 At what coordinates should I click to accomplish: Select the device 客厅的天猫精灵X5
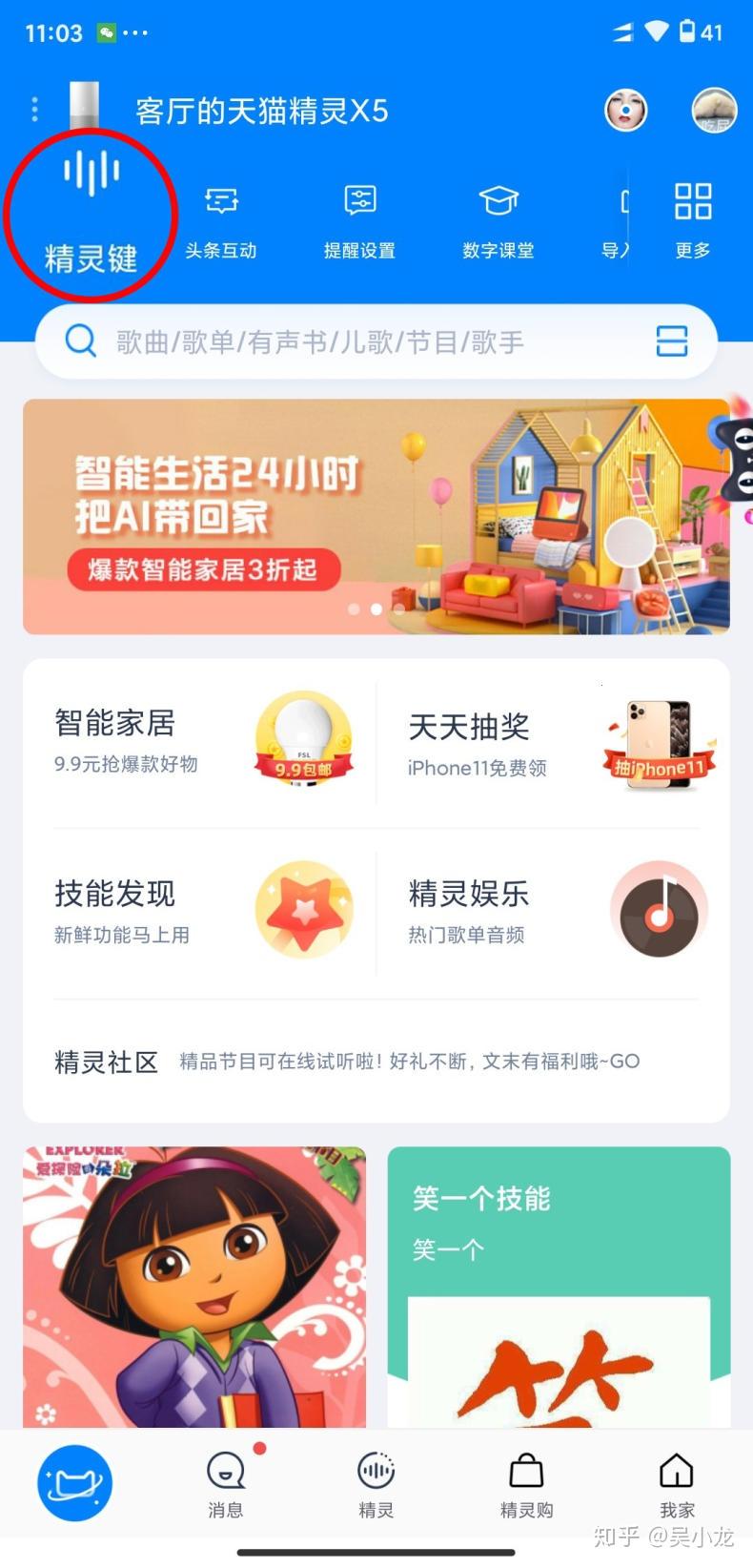[261, 112]
